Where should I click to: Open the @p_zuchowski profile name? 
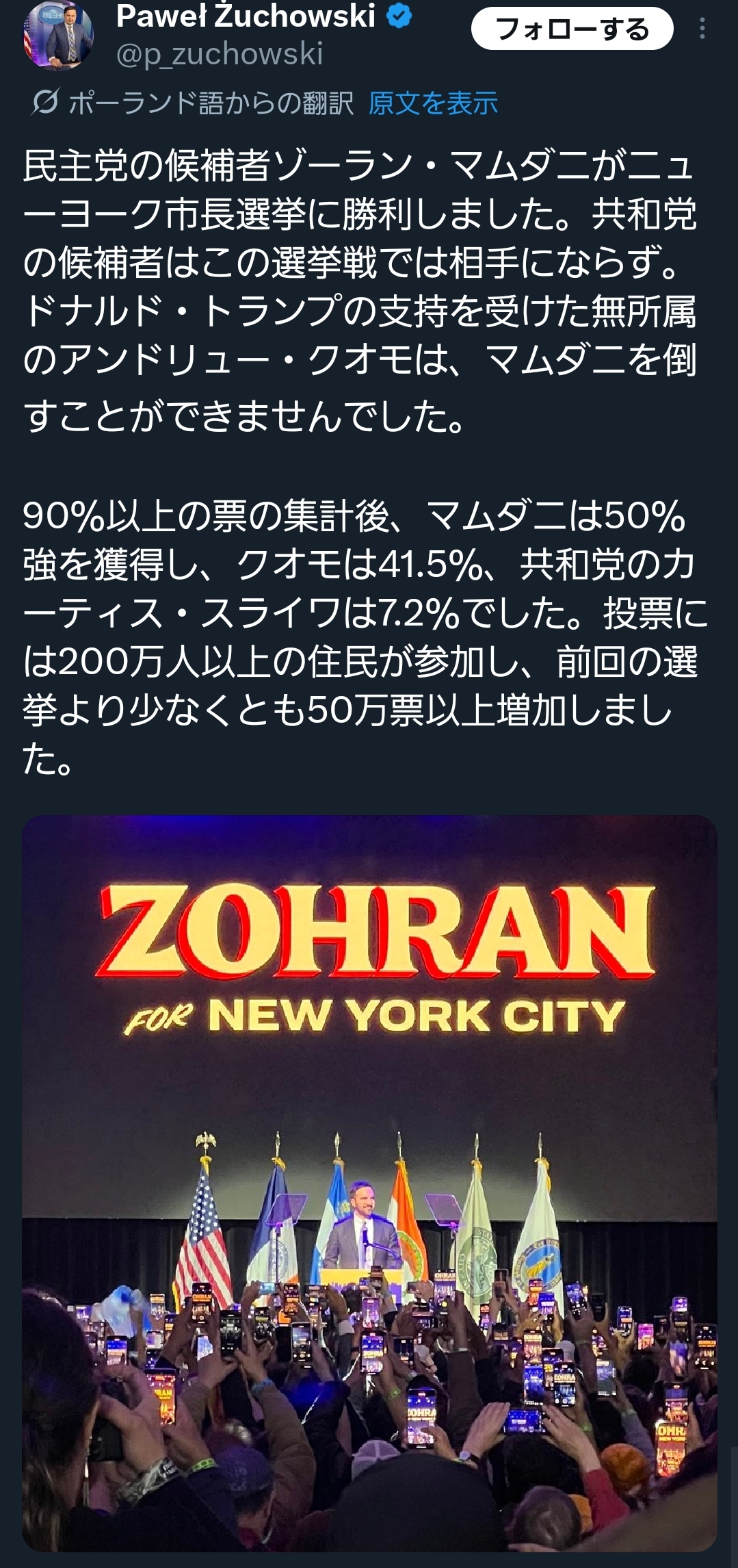(x=220, y=54)
